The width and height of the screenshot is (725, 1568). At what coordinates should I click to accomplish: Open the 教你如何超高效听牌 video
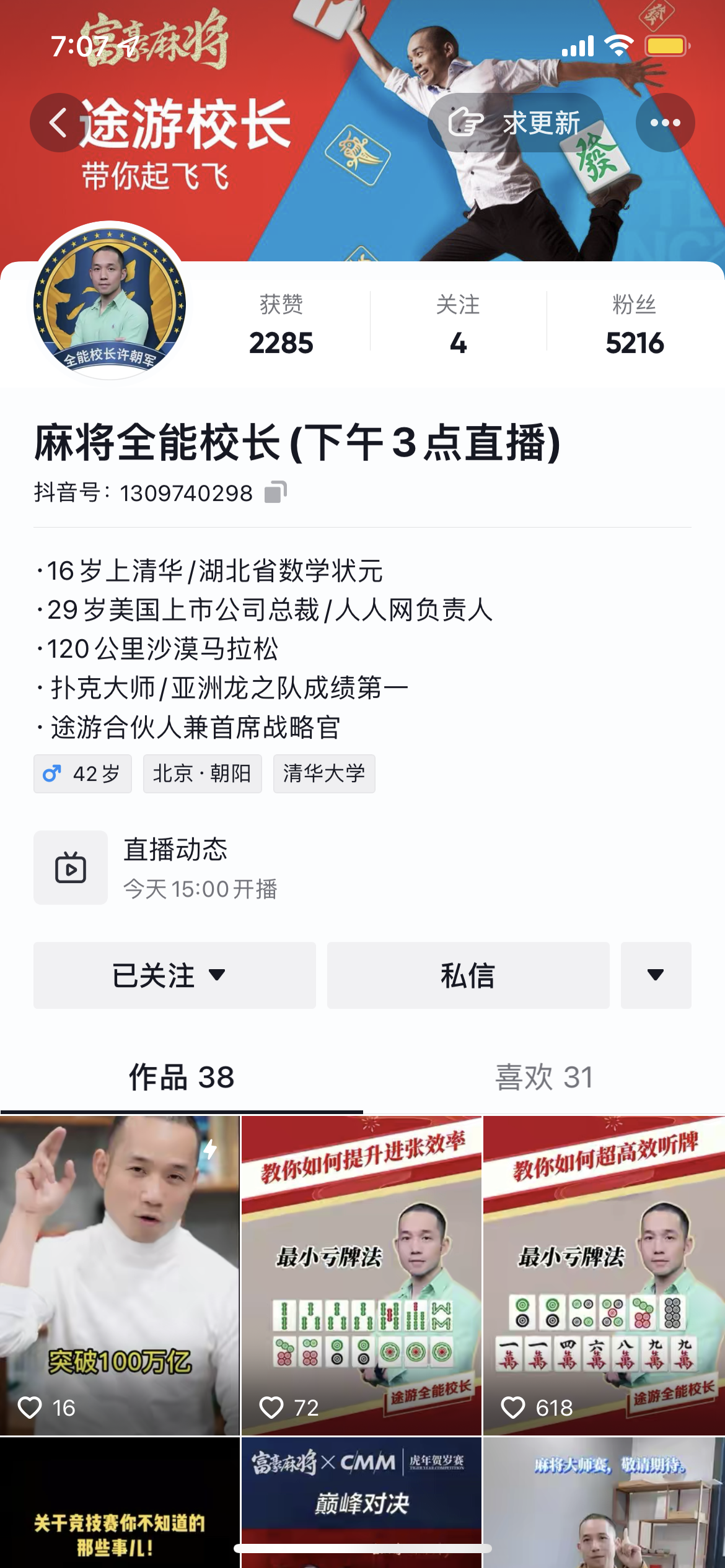[x=604, y=1276]
